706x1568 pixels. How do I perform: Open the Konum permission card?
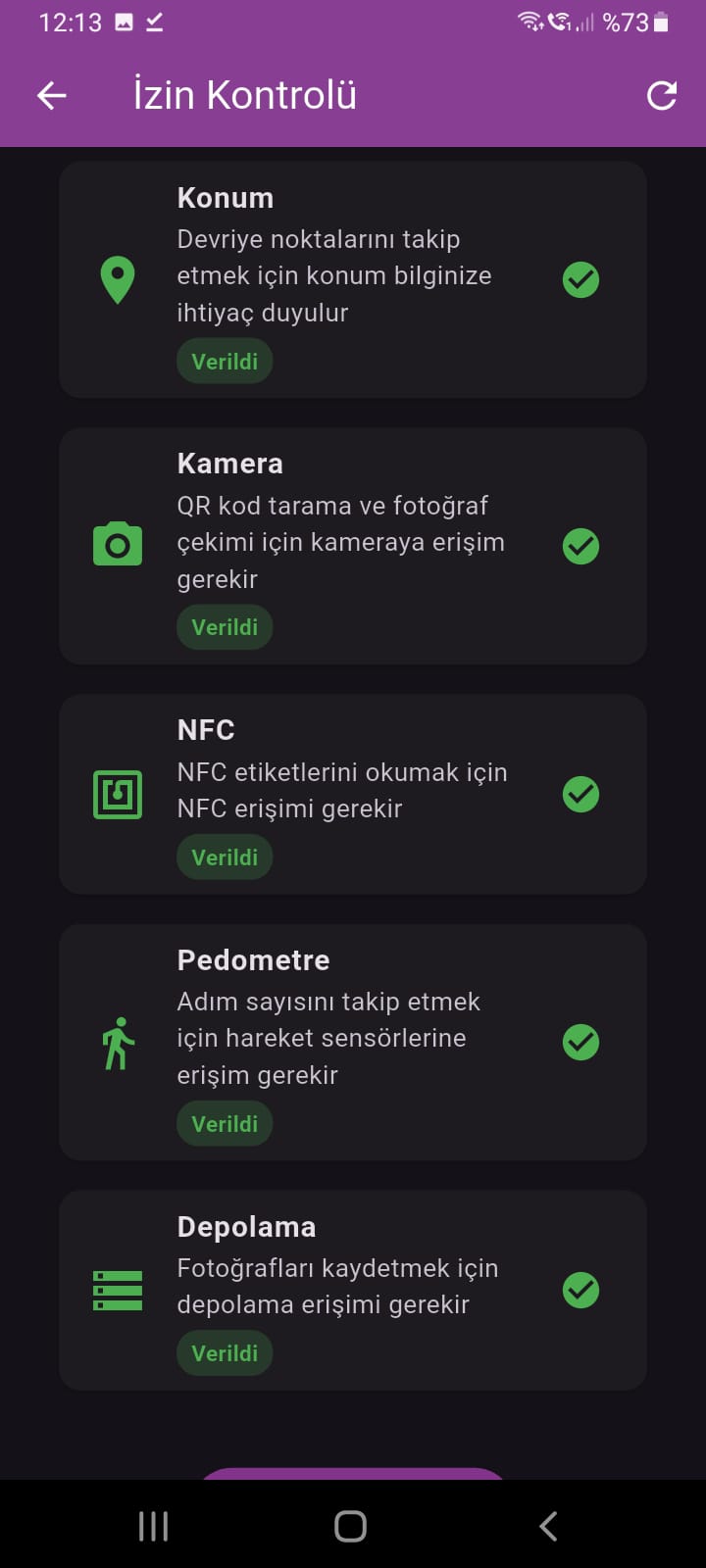[x=353, y=279]
